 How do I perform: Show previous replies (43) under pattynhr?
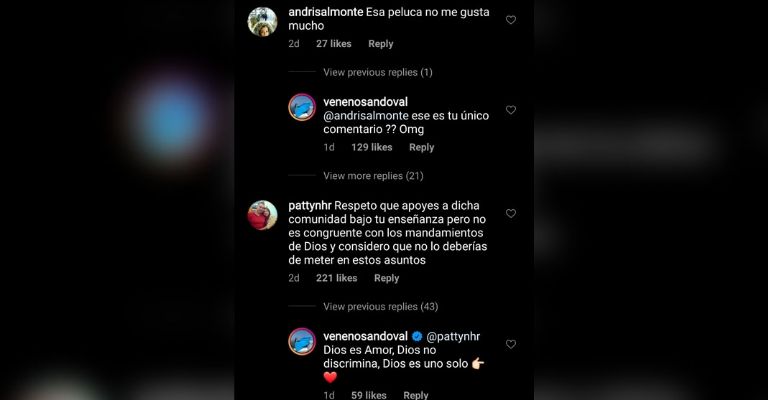point(381,306)
